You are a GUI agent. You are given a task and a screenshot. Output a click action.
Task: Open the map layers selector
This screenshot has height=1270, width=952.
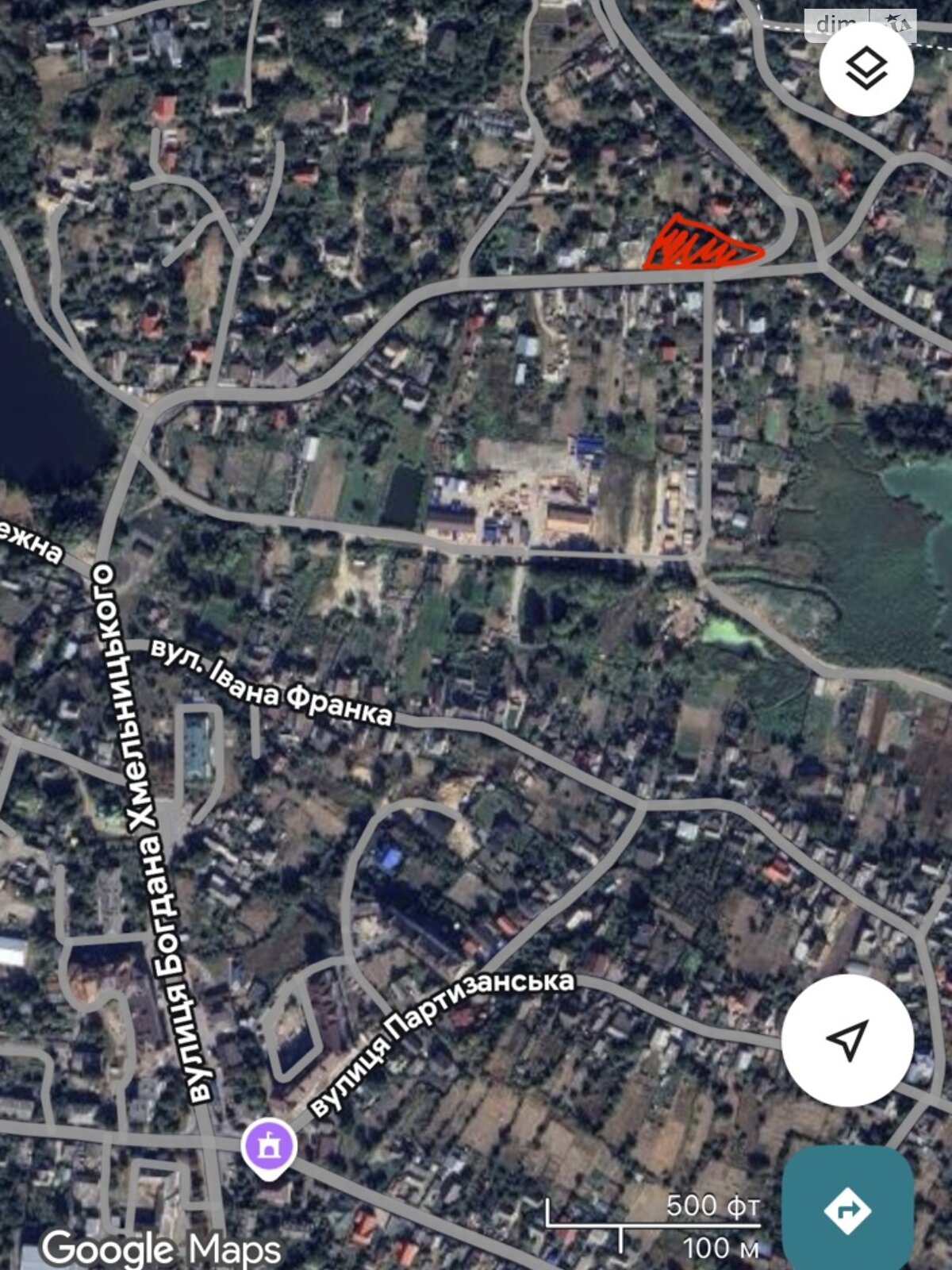coord(866,69)
